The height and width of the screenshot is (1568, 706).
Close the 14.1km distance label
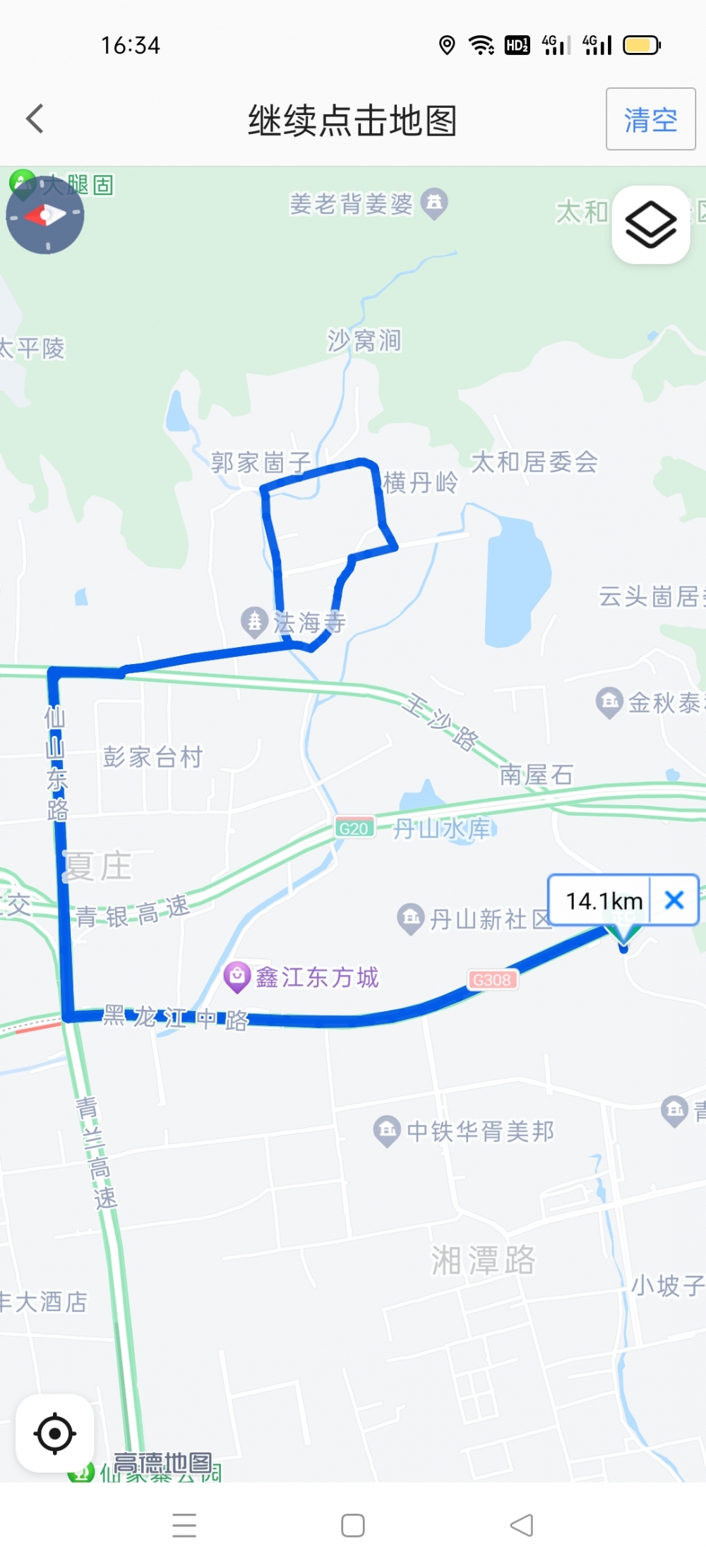tap(674, 900)
